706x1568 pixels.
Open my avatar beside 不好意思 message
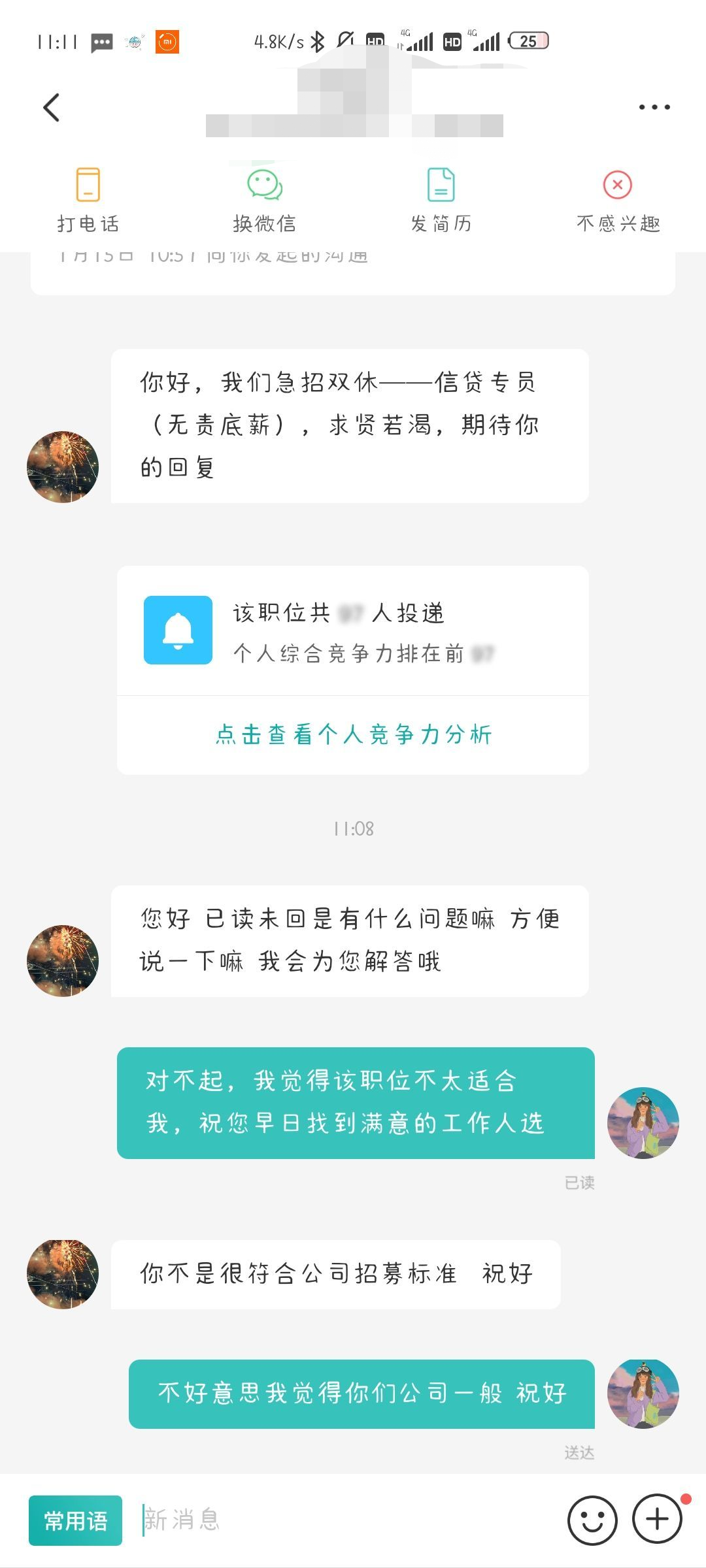(x=643, y=1393)
